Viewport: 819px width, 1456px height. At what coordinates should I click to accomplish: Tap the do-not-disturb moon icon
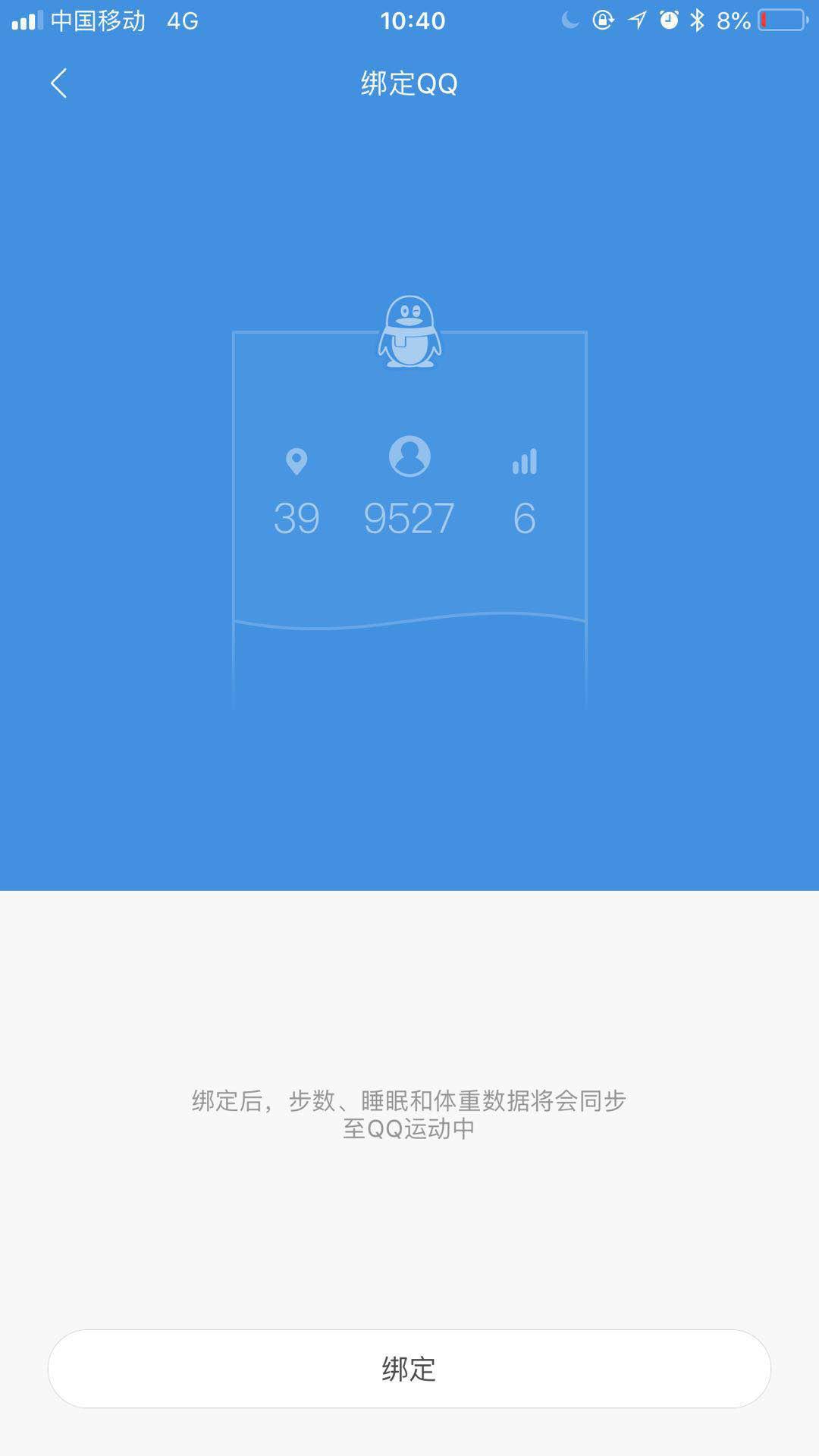coord(569,20)
